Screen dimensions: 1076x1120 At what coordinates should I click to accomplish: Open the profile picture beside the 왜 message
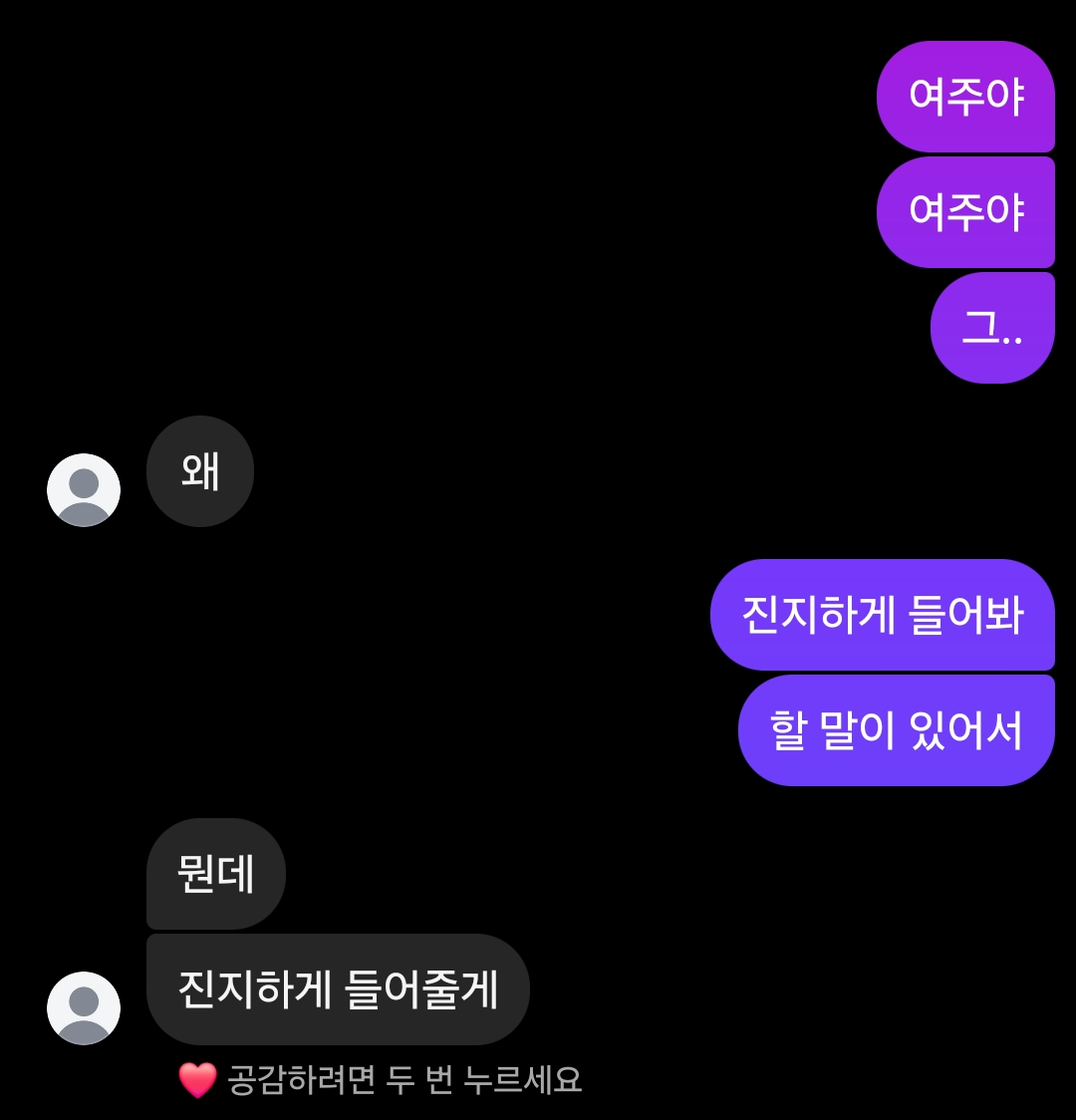tap(84, 490)
